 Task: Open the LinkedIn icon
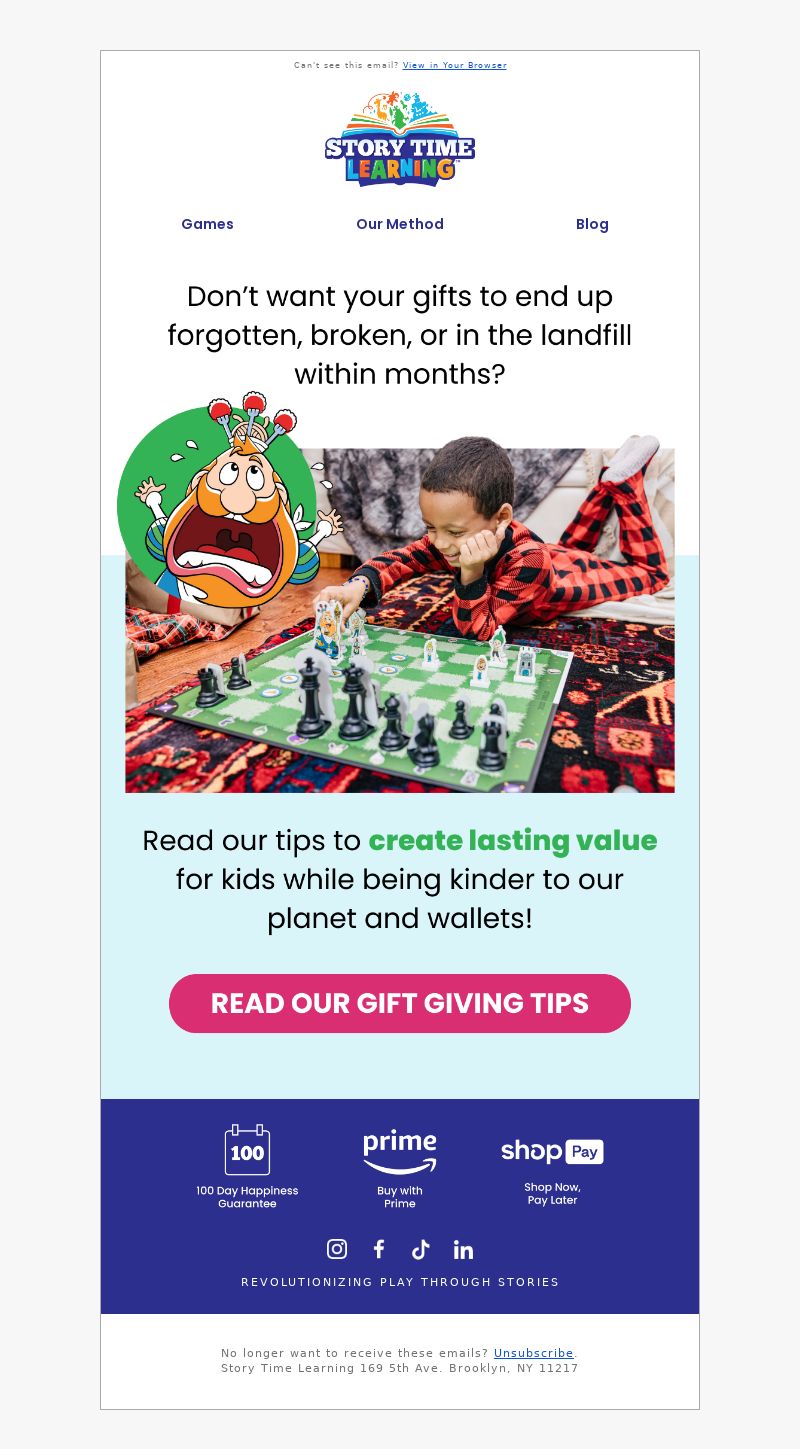463,1249
